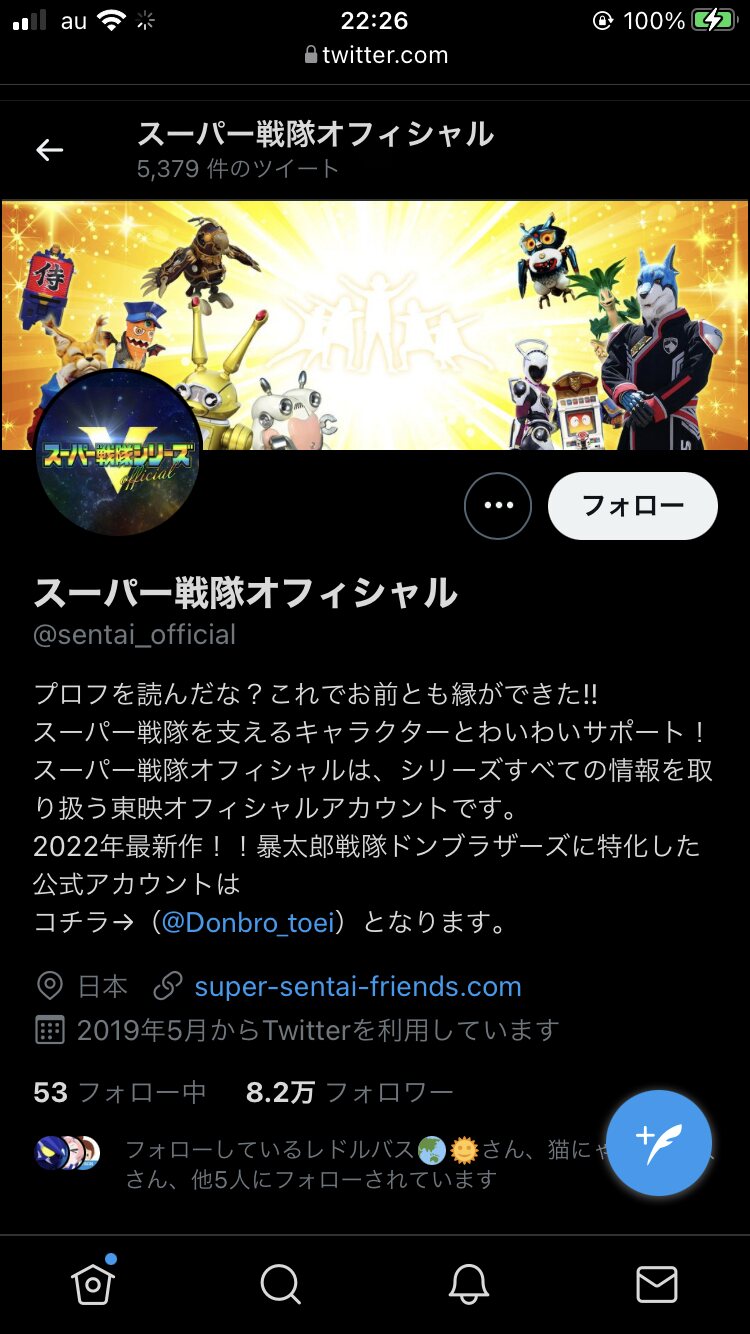Go back using the arrow
This screenshot has width=750, height=1334.
[x=49, y=150]
